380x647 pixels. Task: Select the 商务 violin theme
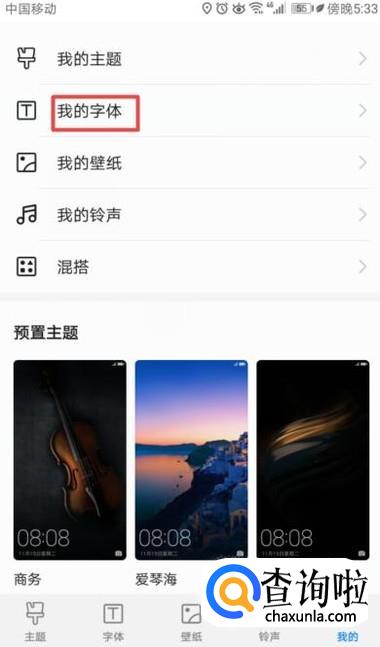[70, 460]
